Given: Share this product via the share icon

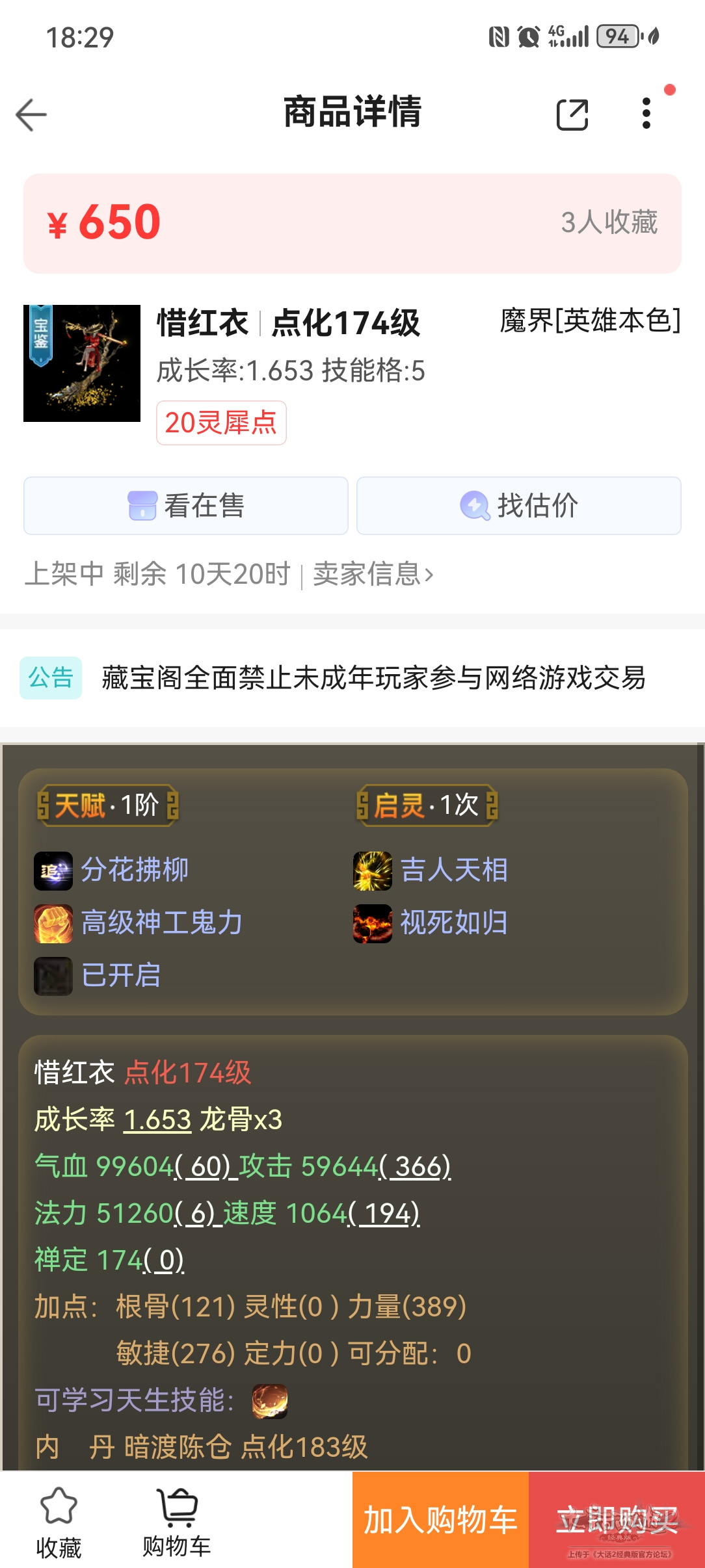Looking at the screenshot, I should click(x=572, y=115).
